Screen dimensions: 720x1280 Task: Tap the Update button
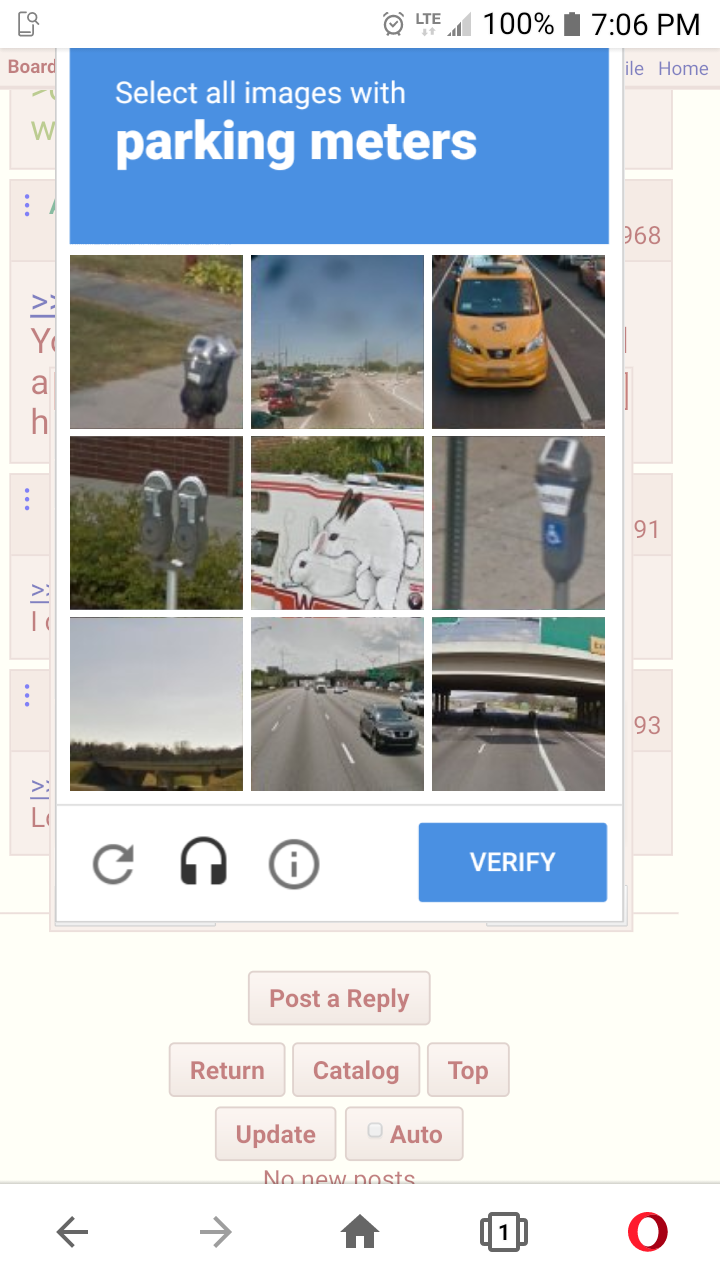(x=275, y=1134)
